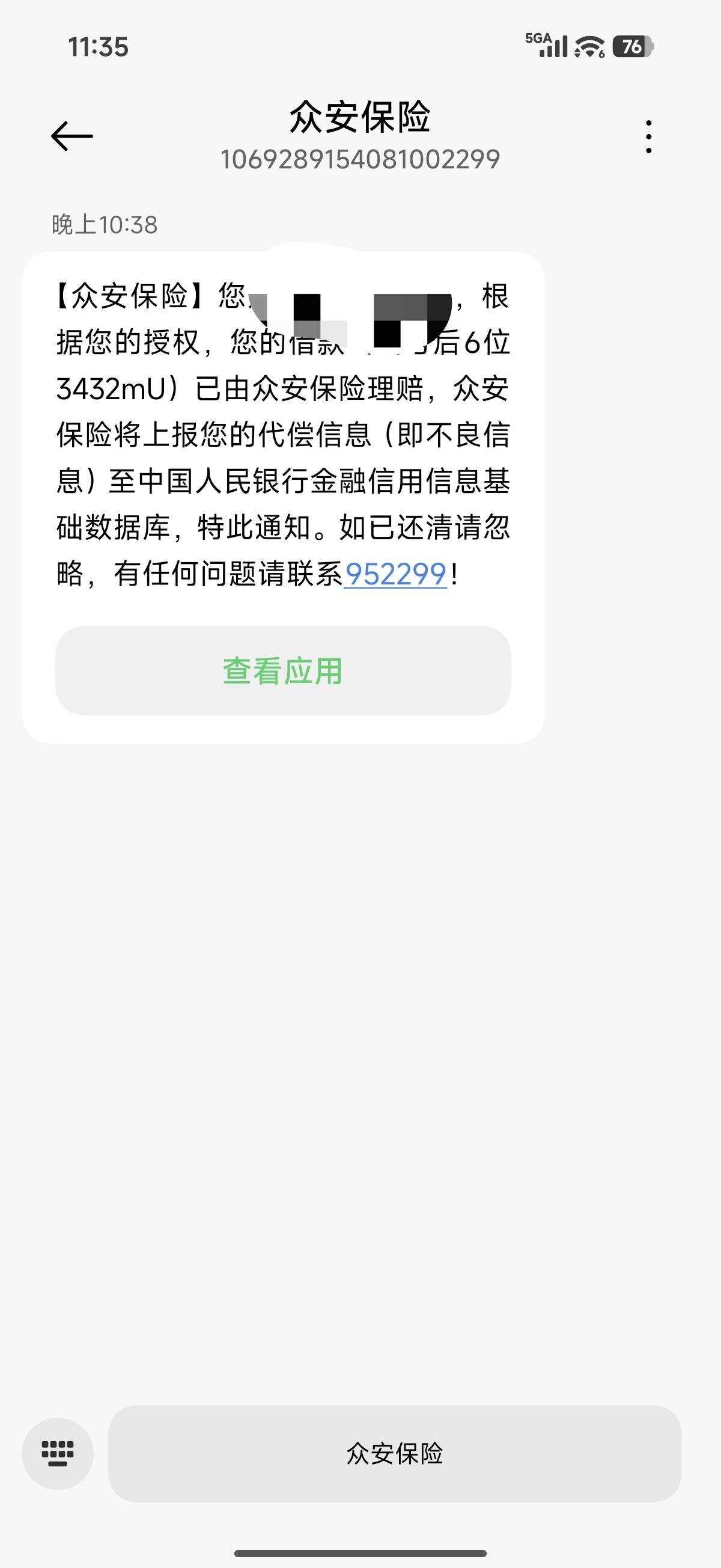Open the 众安保险 service menu button

click(x=394, y=1454)
